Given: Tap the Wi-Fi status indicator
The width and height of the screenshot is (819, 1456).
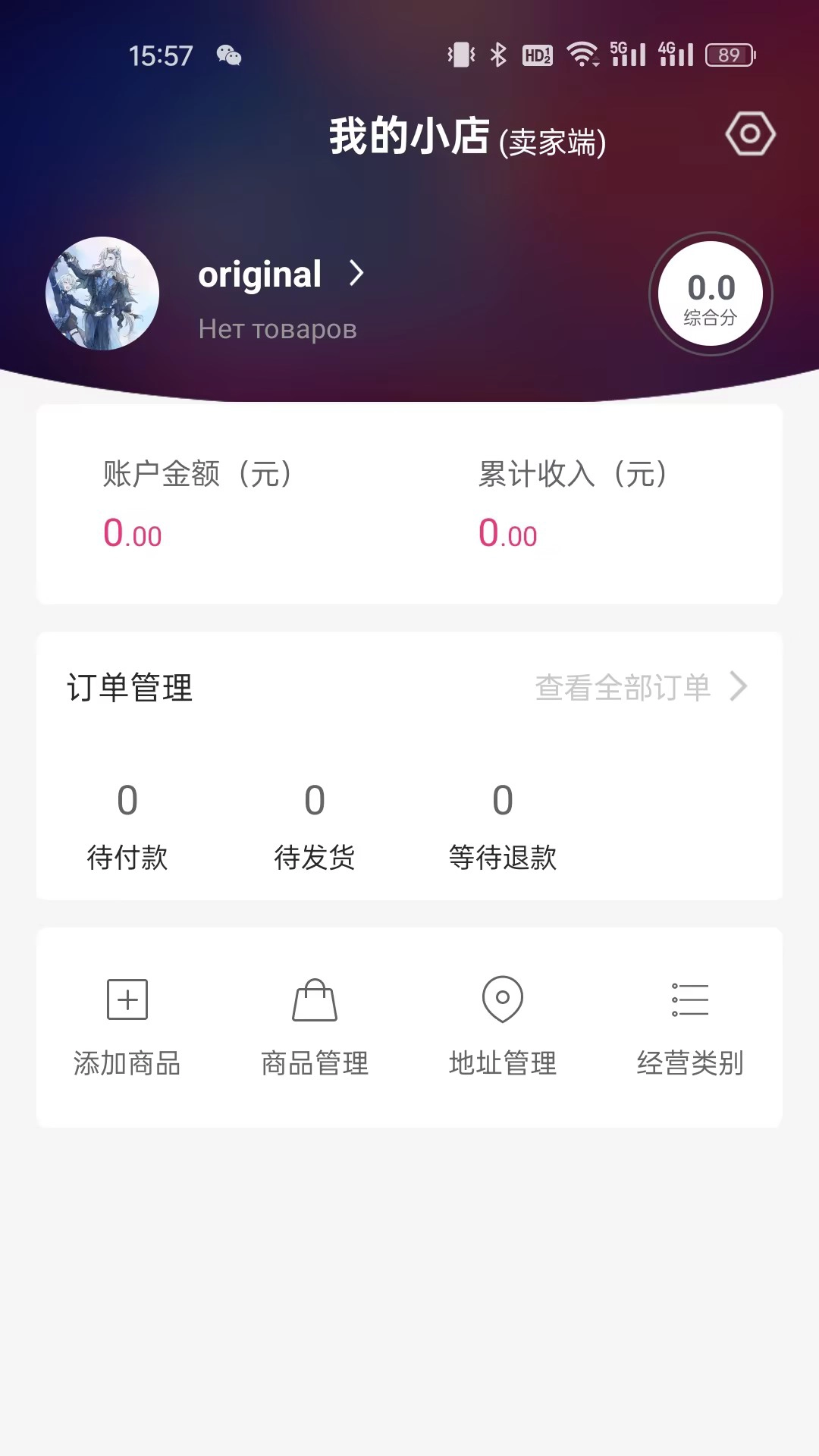Looking at the screenshot, I should click(x=584, y=53).
